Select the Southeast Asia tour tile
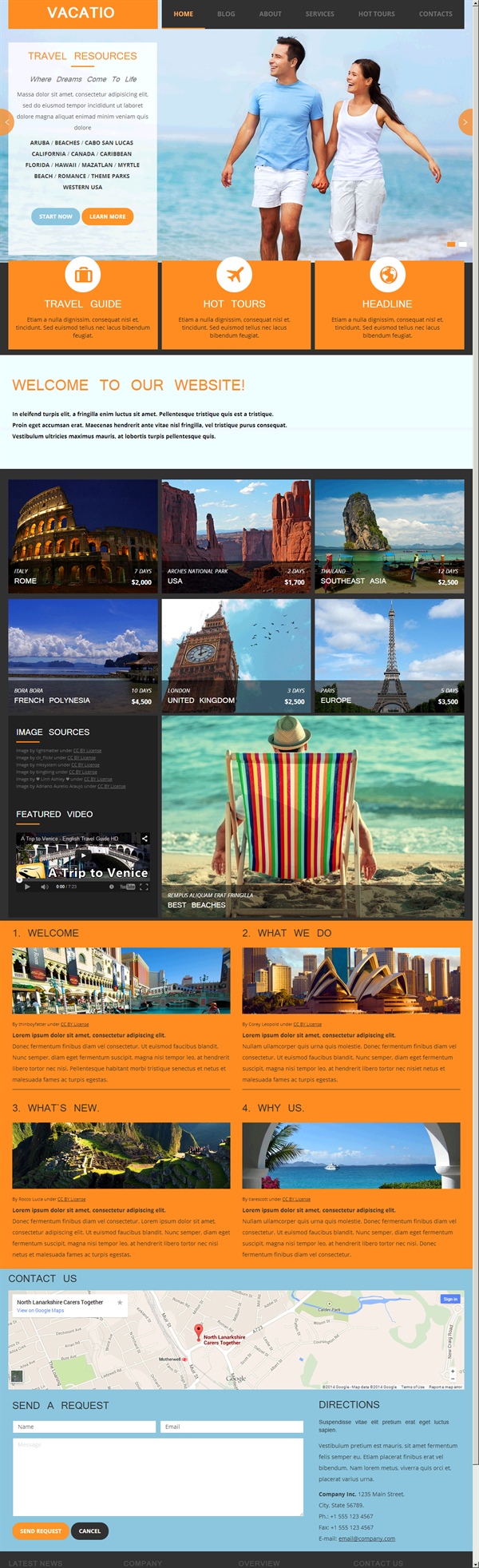The image size is (479, 1568). tap(390, 536)
